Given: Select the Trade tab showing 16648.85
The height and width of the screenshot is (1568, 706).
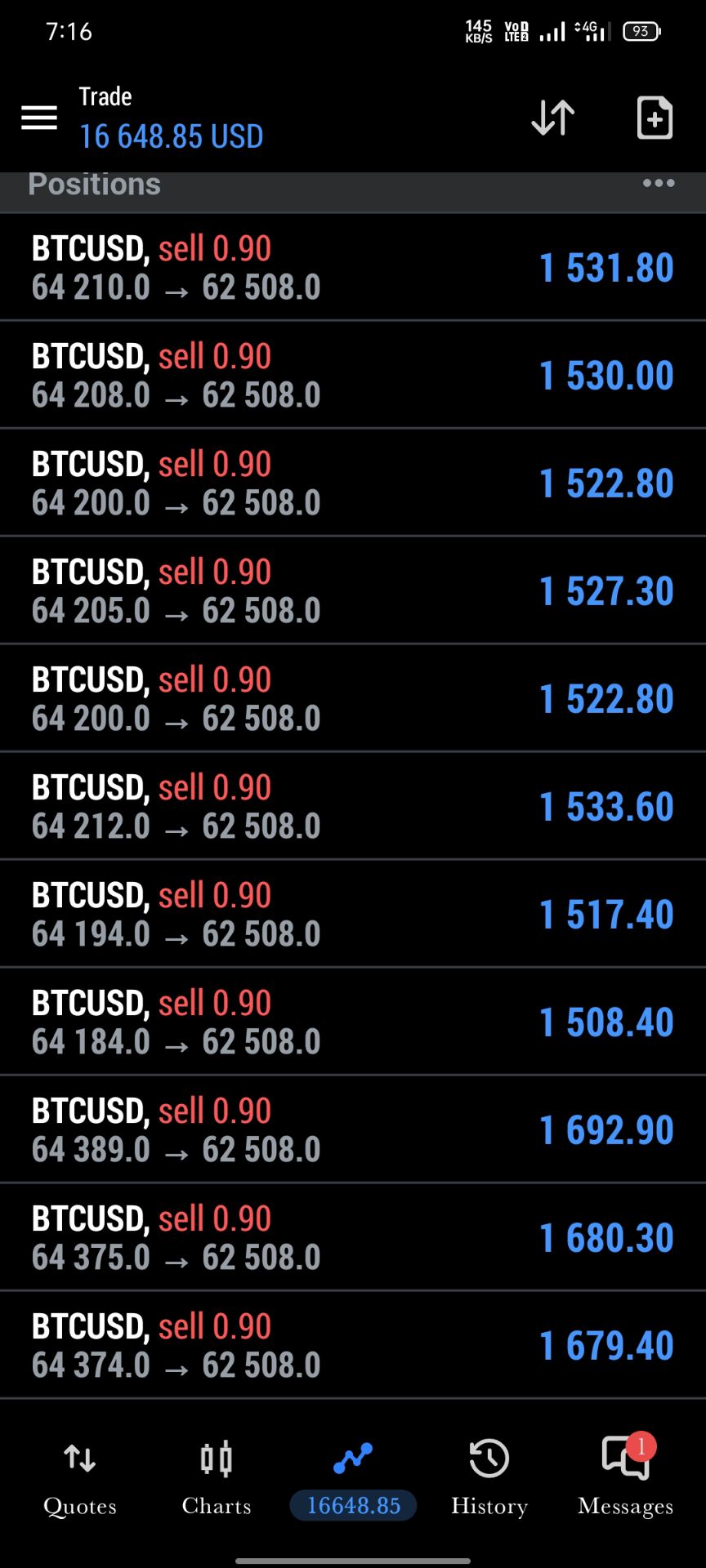Looking at the screenshot, I should (353, 1479).
